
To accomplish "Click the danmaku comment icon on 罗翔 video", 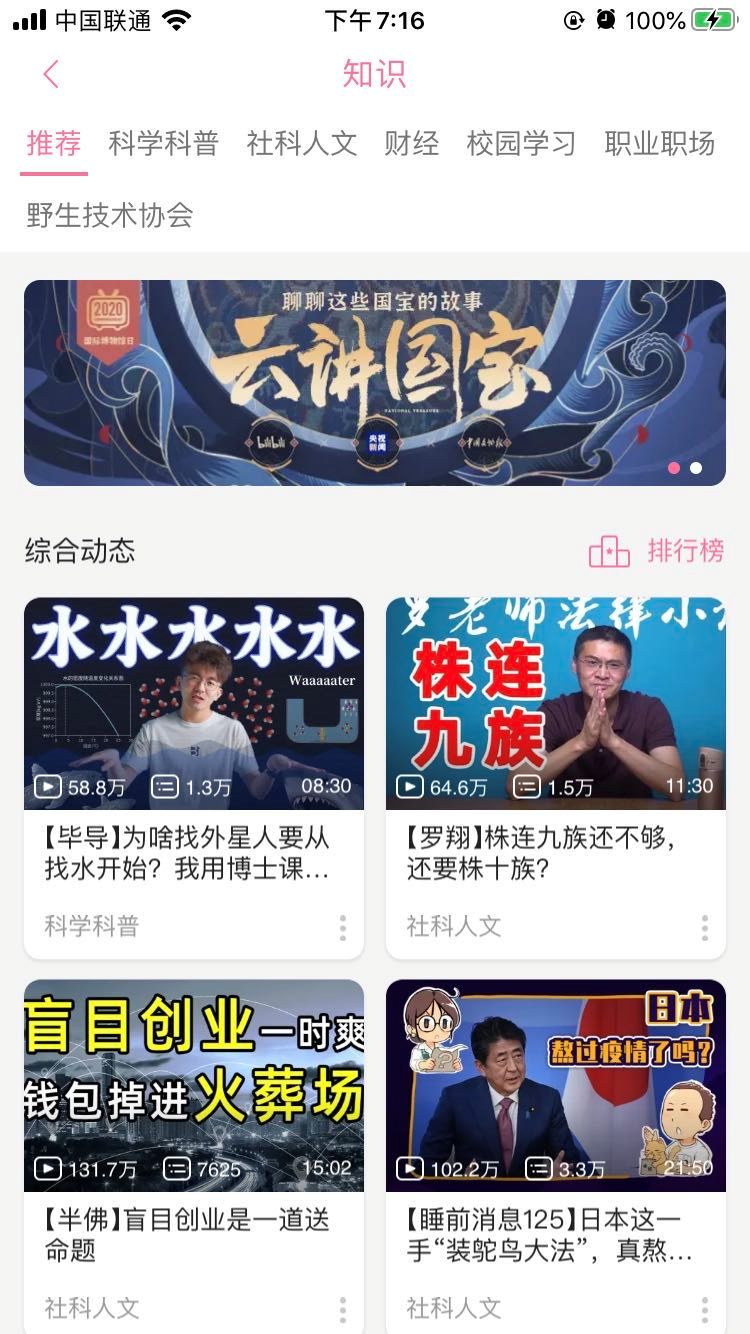I will point(525,786).
